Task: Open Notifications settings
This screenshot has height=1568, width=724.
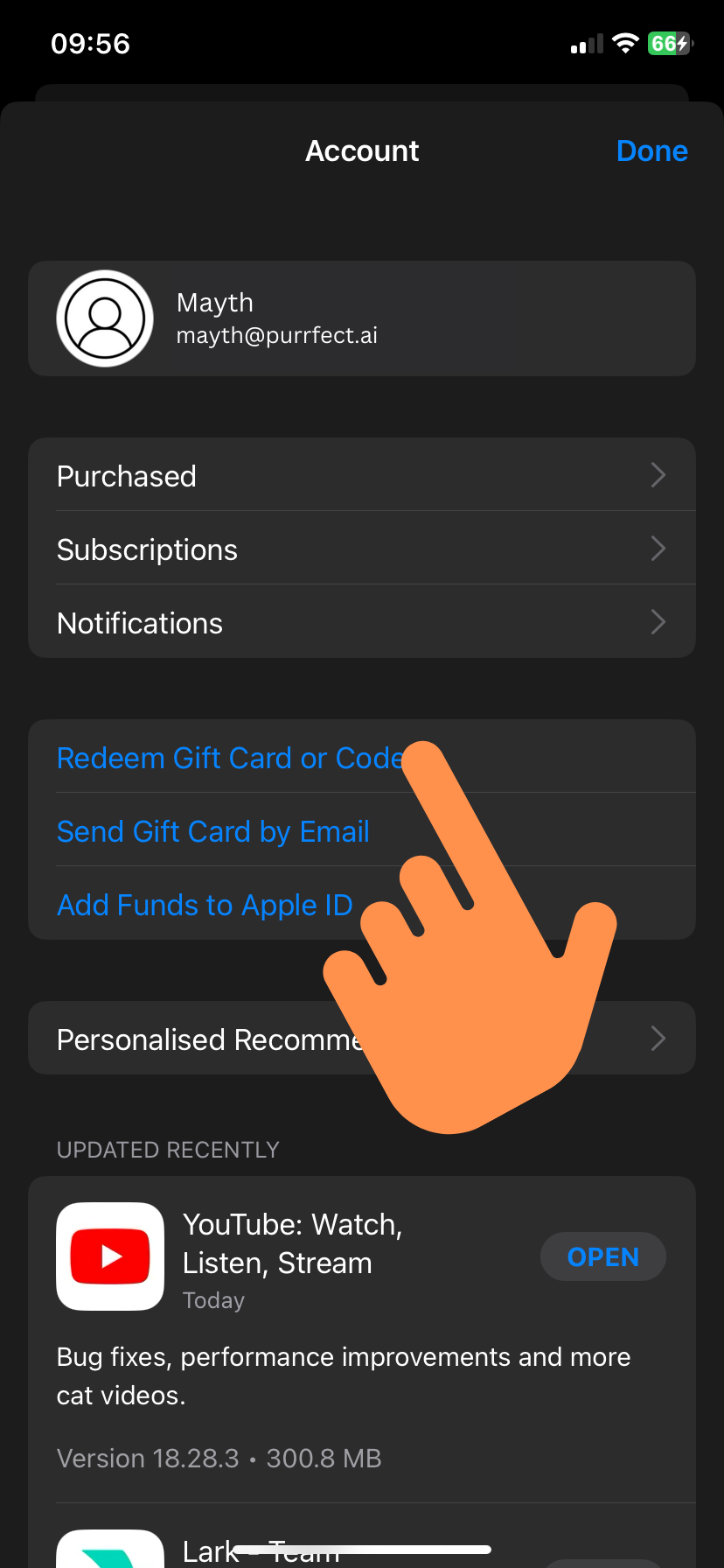Action: pyautogui.click(x=362, y=623)
